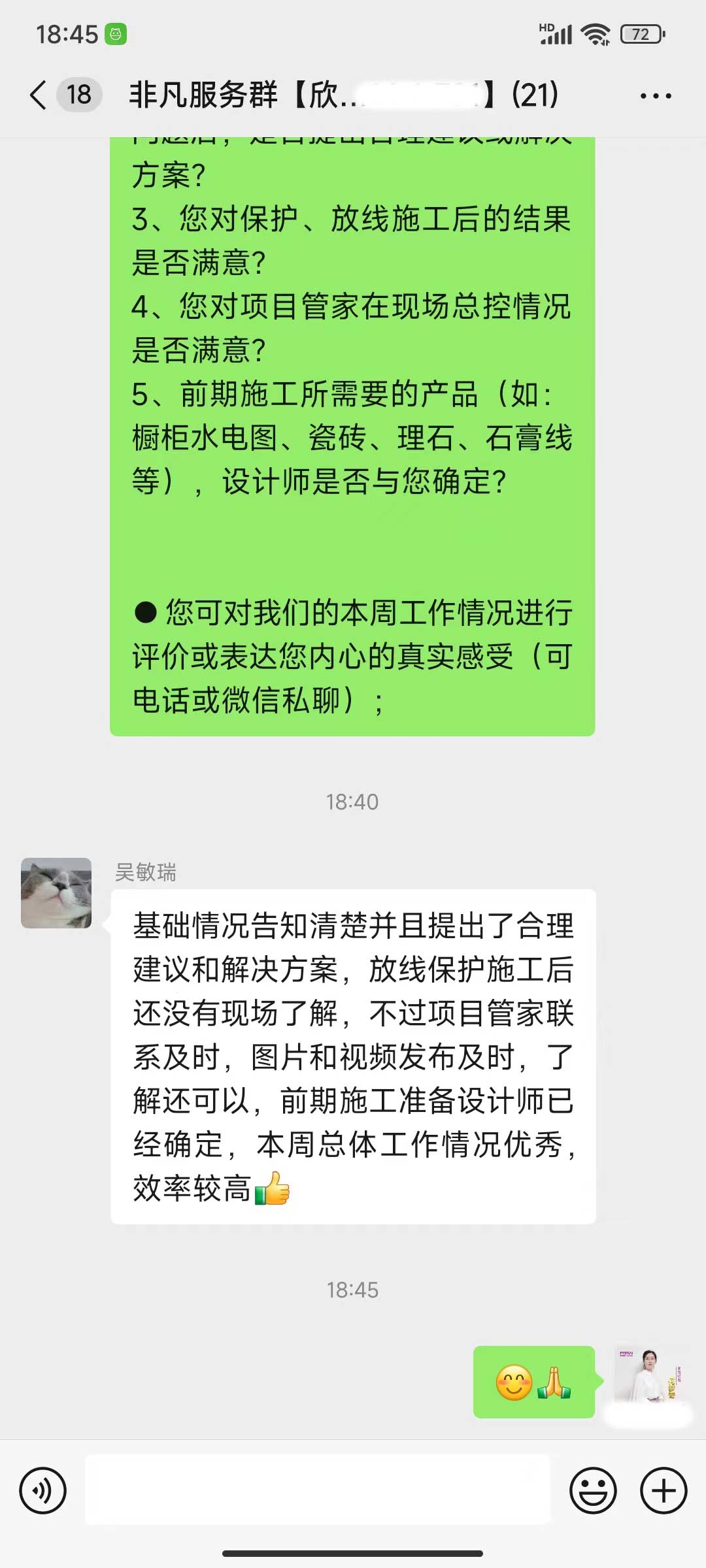Screen dimensions: 706x1568
Task: Switch to voice message input
Action: tap(43, 1491)
